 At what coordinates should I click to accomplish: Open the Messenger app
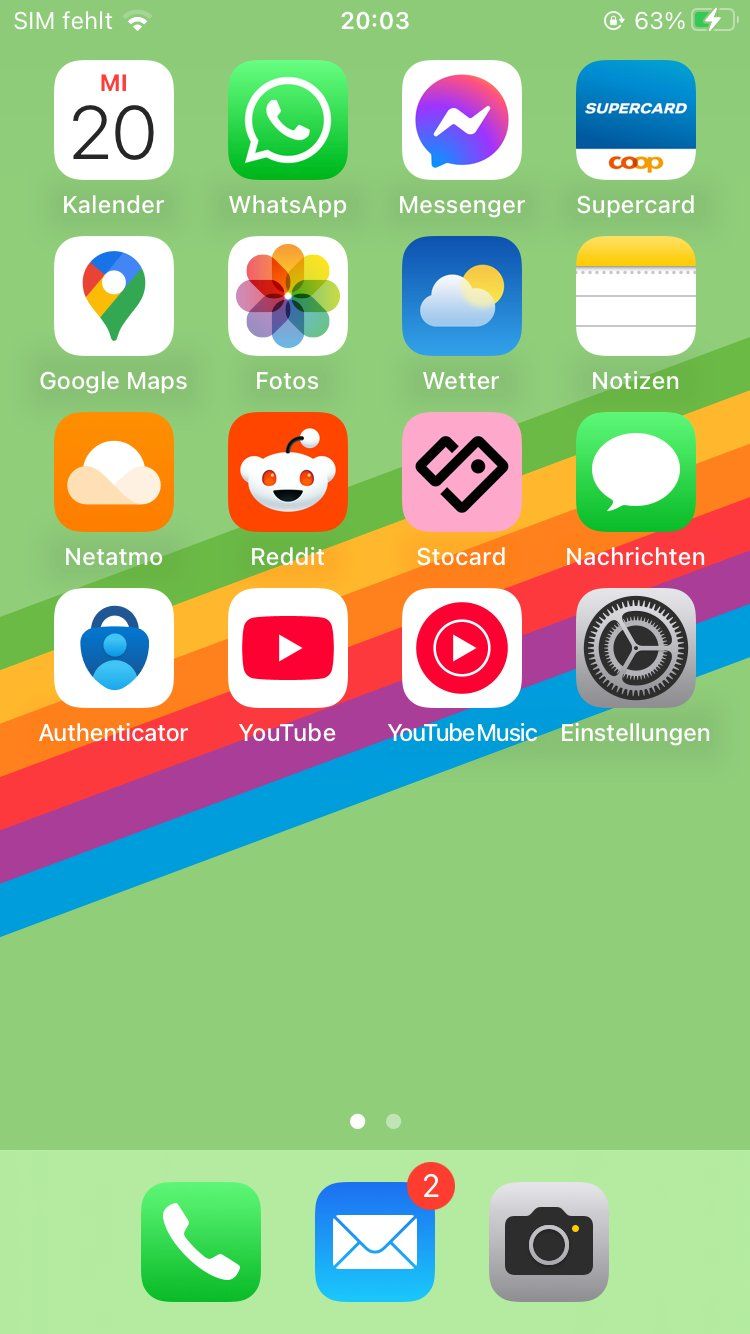coord(462,120)
